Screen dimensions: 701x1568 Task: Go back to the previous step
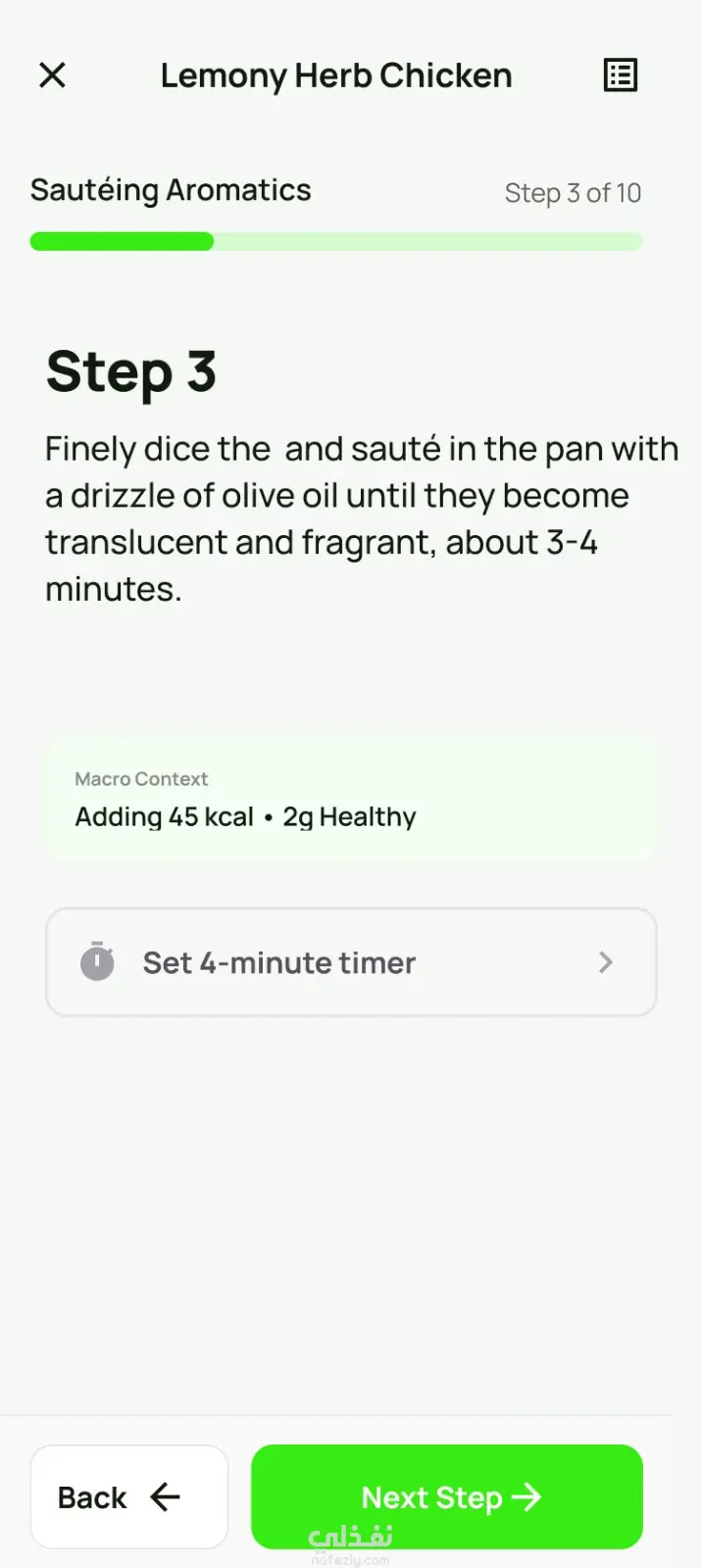point(128,1496)
